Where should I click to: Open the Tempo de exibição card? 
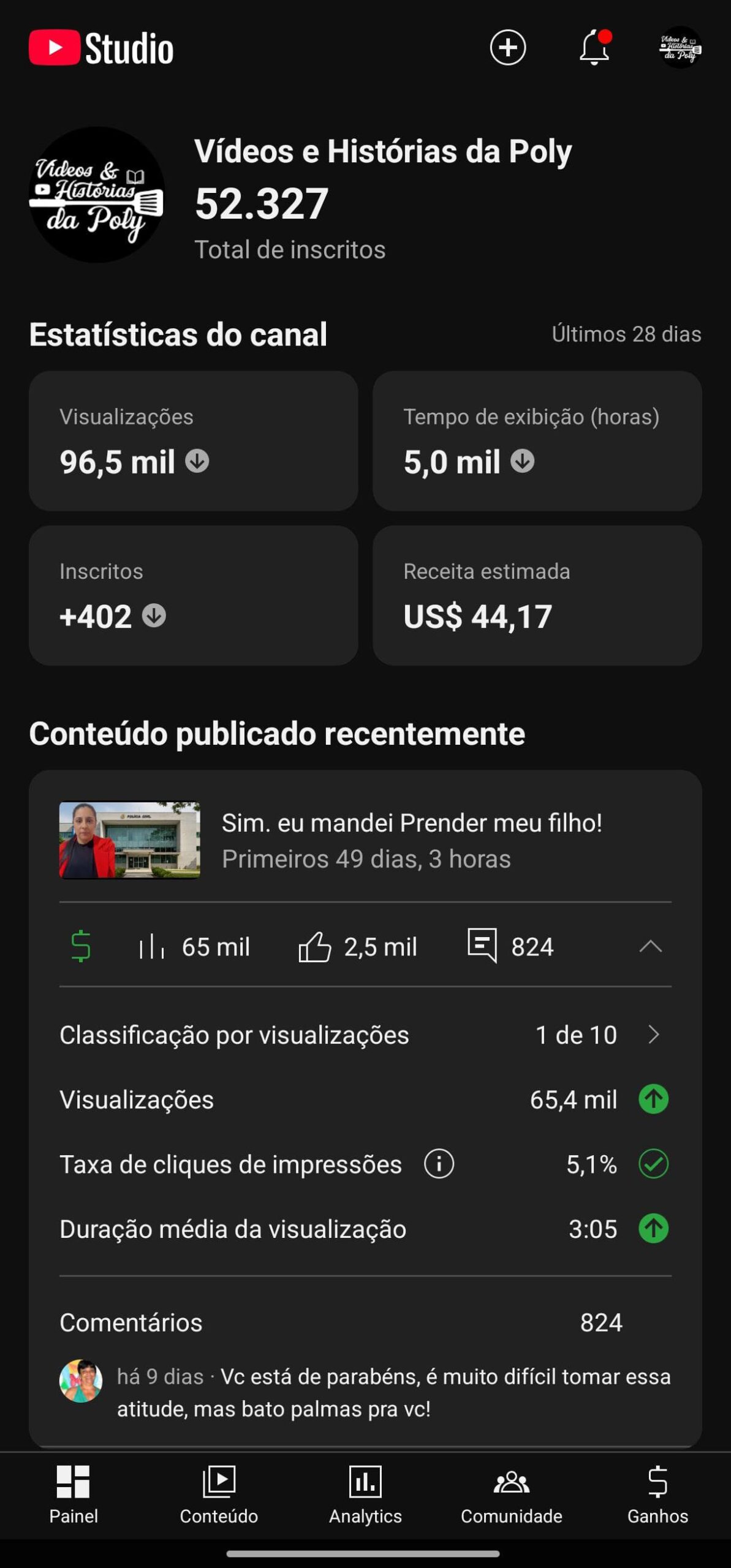click(537, 441)
